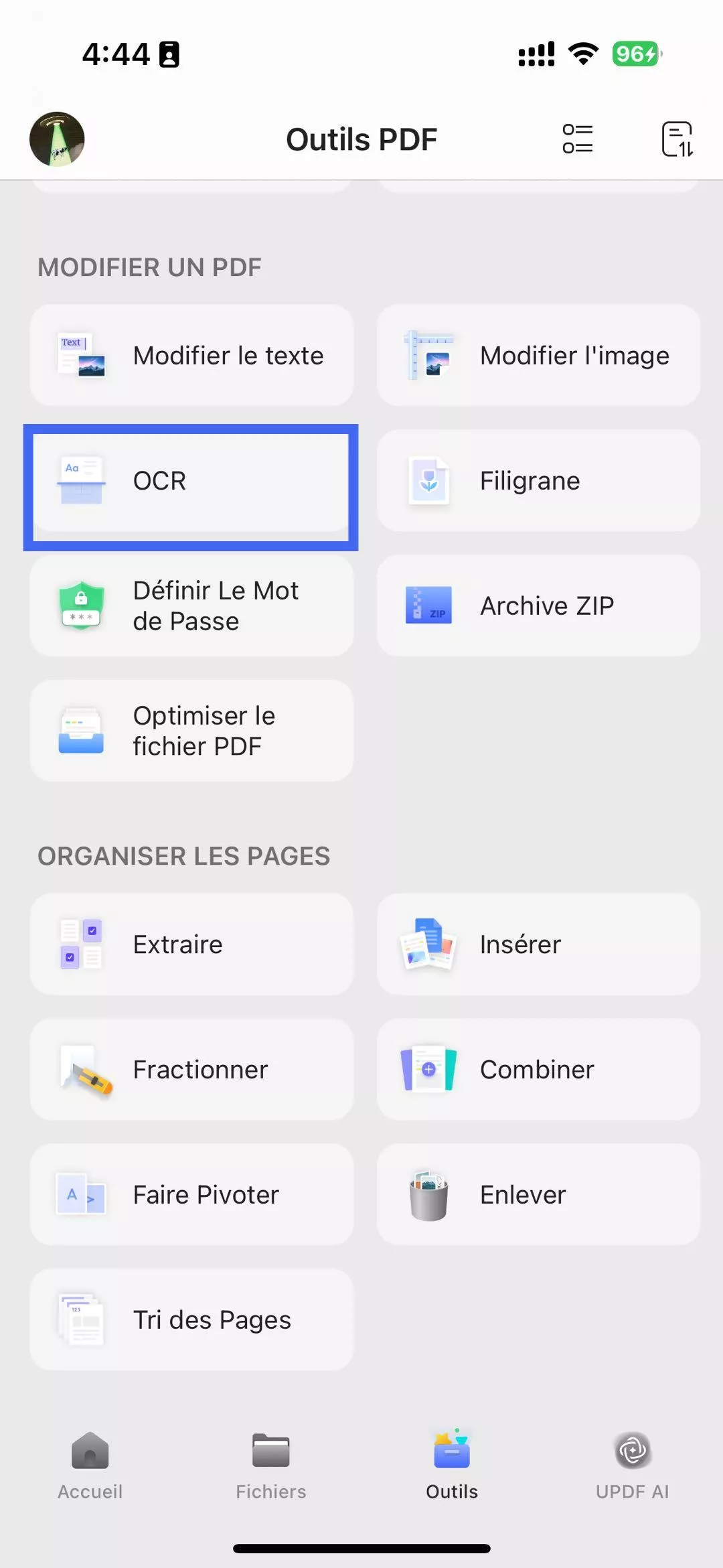The height and width of the screenshot is (1568, 723).
Task: Select the Tri des Pages tool
Action: (x=190, y=1319)
